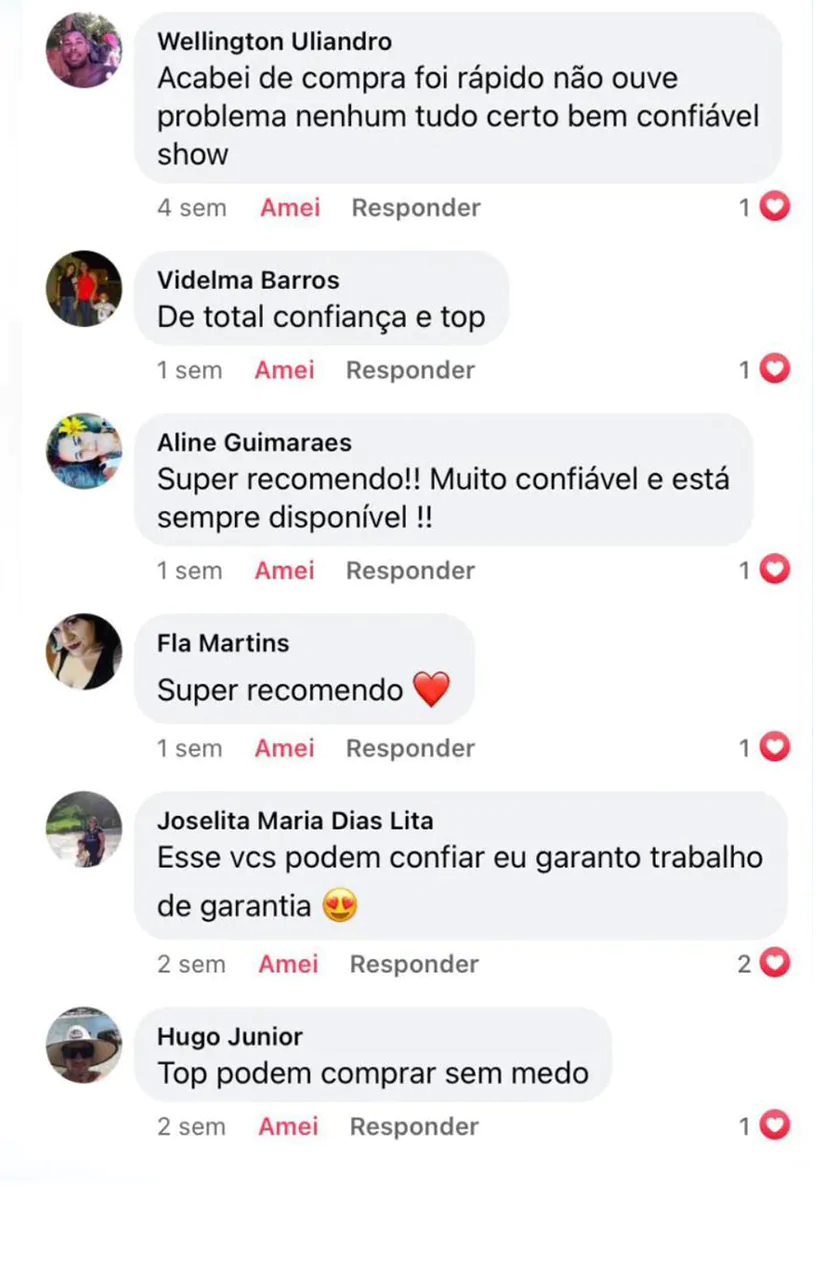Open Fla Martins's profile avatar
The width and height of the screenshot is (836, 1280).
[x=84, y=651]
